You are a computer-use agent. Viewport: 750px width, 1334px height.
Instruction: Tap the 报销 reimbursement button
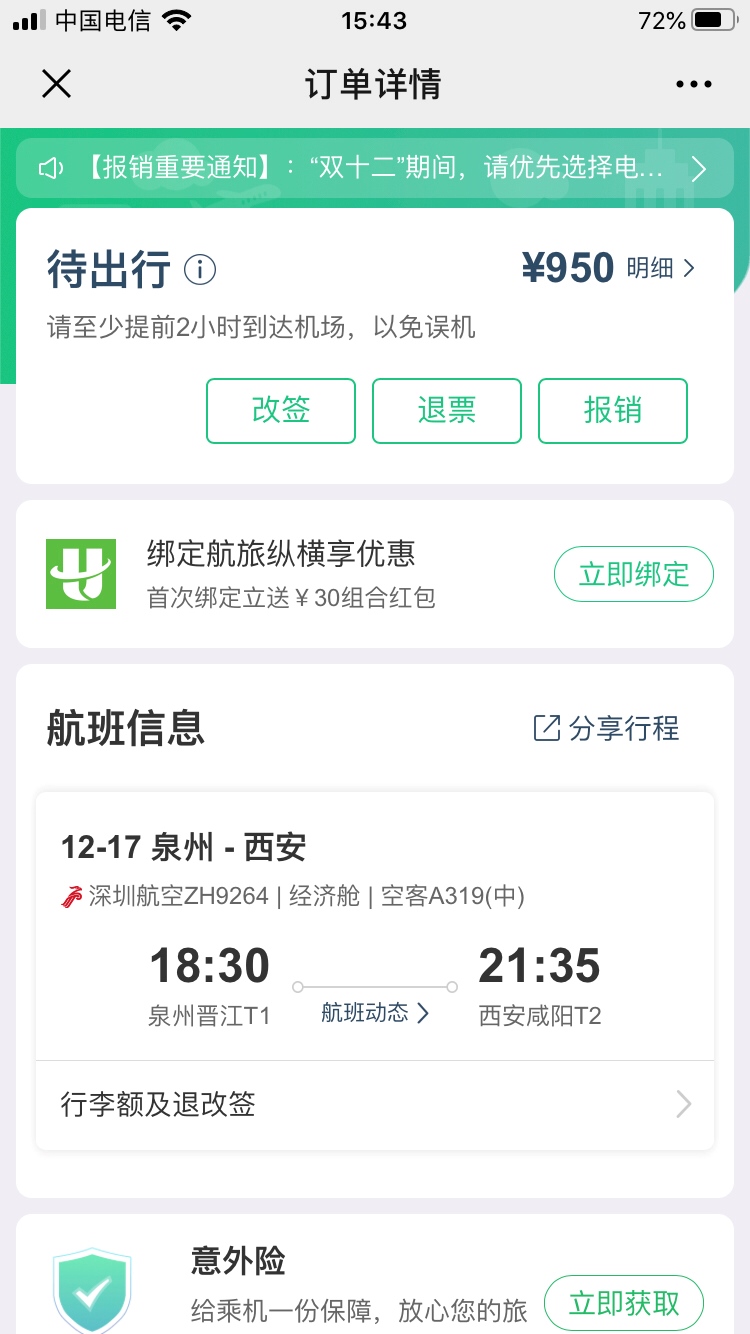[x=613, y=411]
